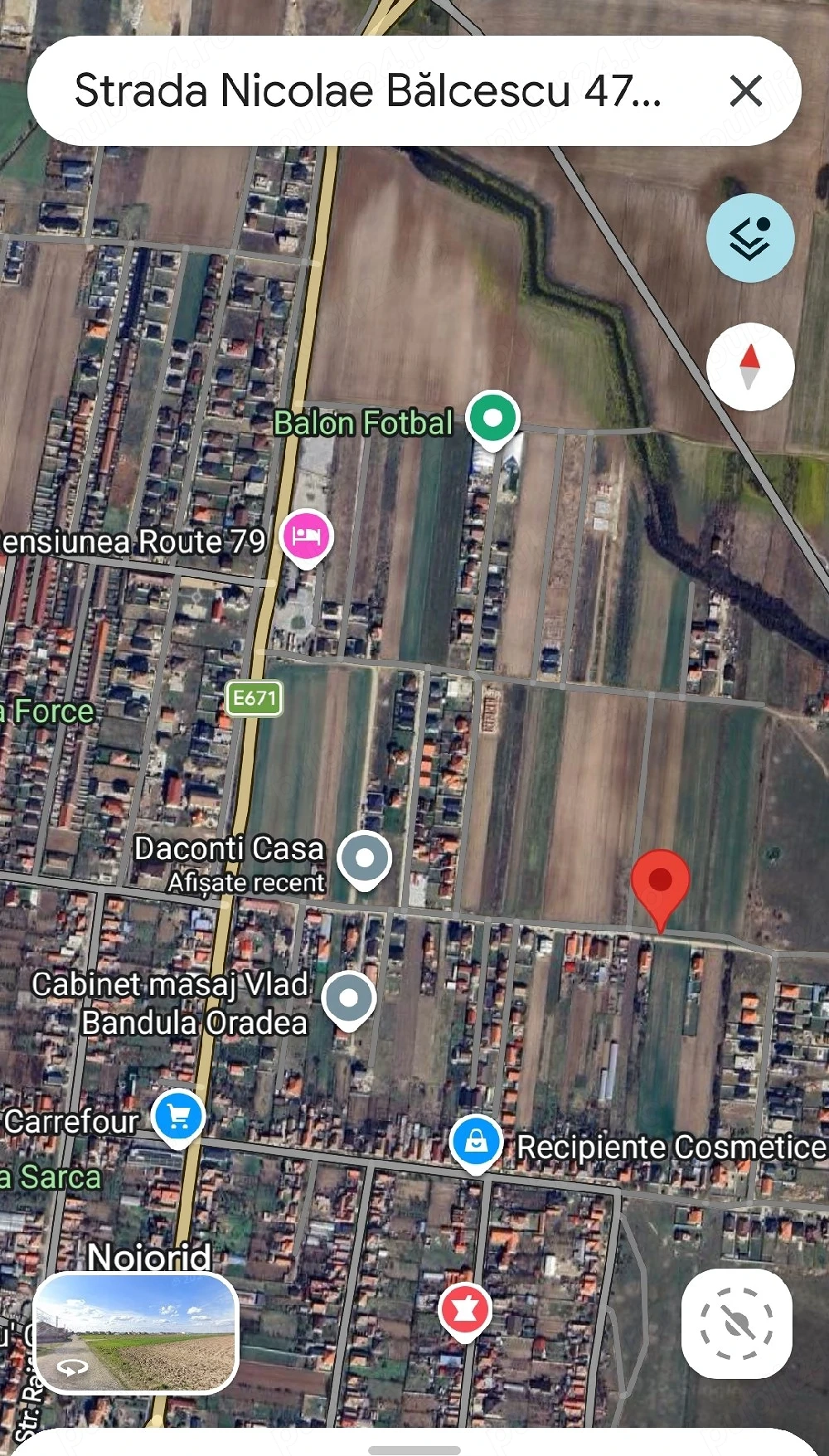This screenshot has height=1456, width=829.
Task: Select the Daconti Casa gray pin
Action: pos(365,859)
